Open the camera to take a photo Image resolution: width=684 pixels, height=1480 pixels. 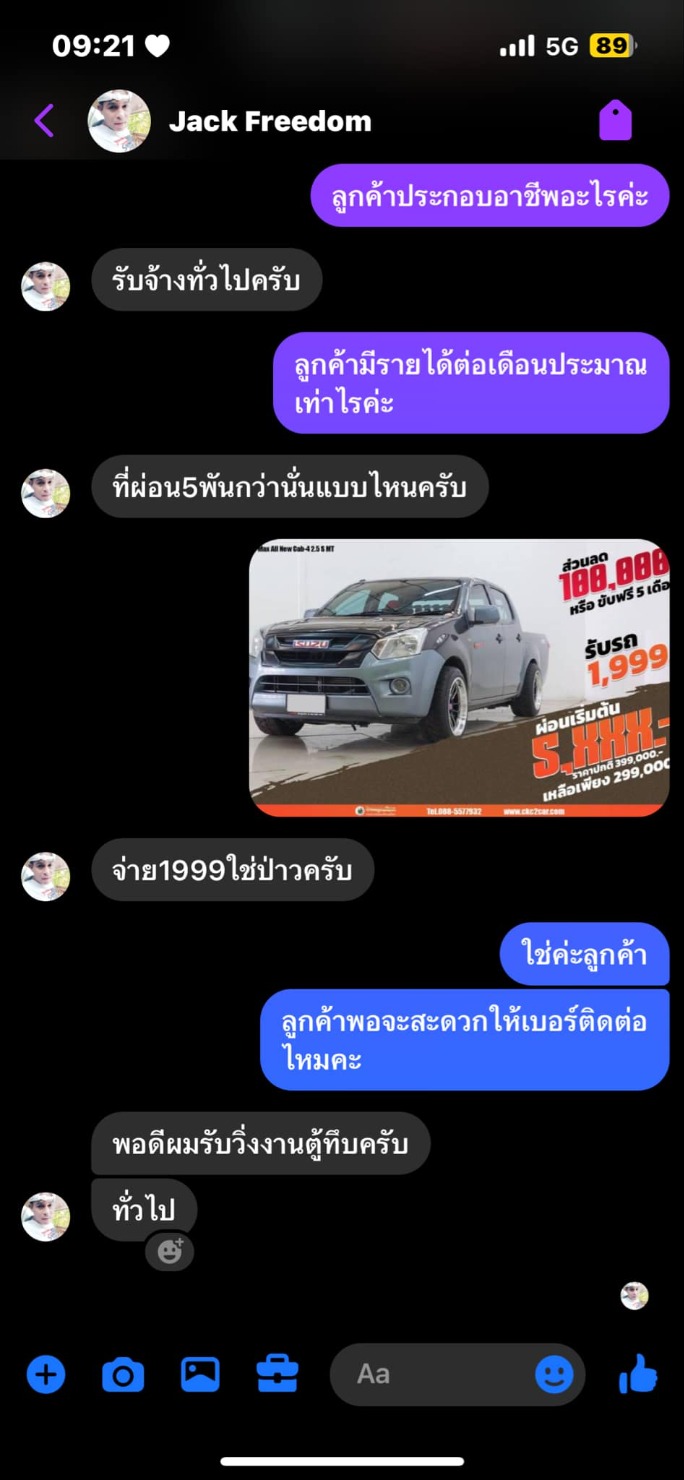click(x=123, y=1375)
